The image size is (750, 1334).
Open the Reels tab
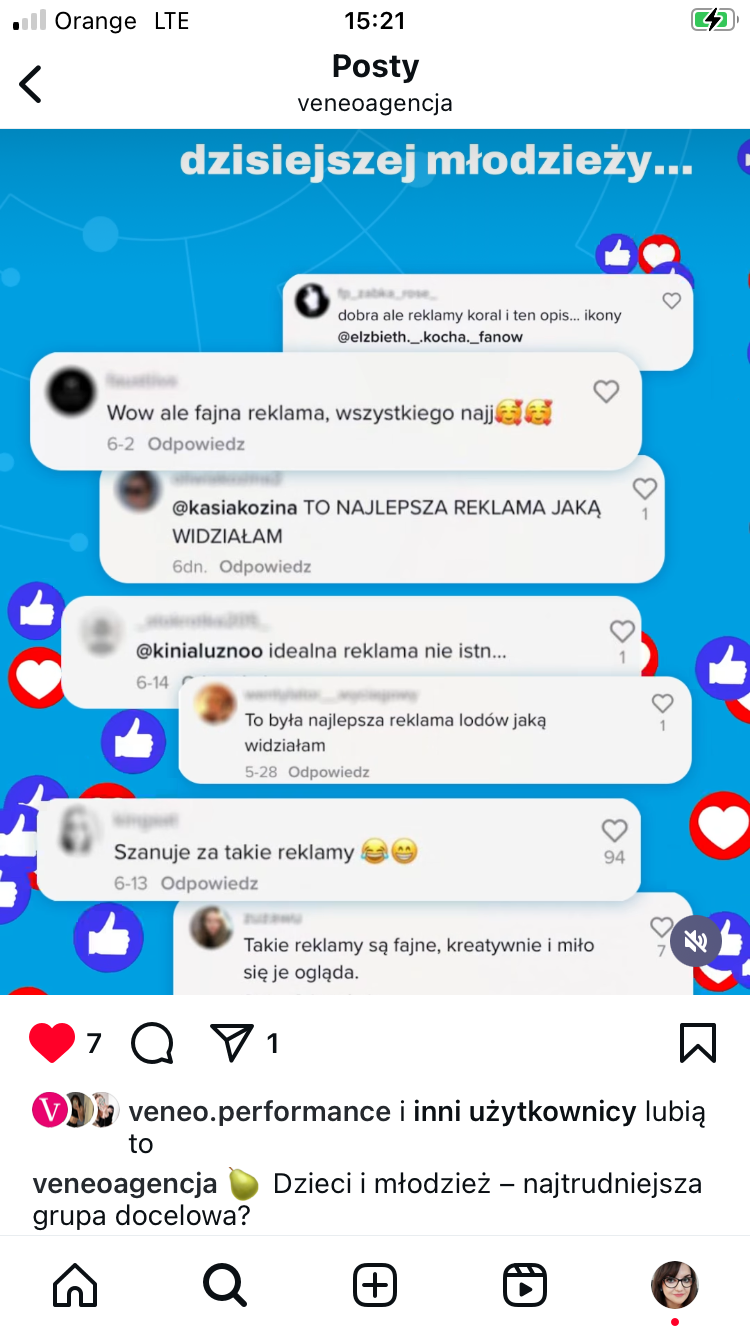(524, 1285)
